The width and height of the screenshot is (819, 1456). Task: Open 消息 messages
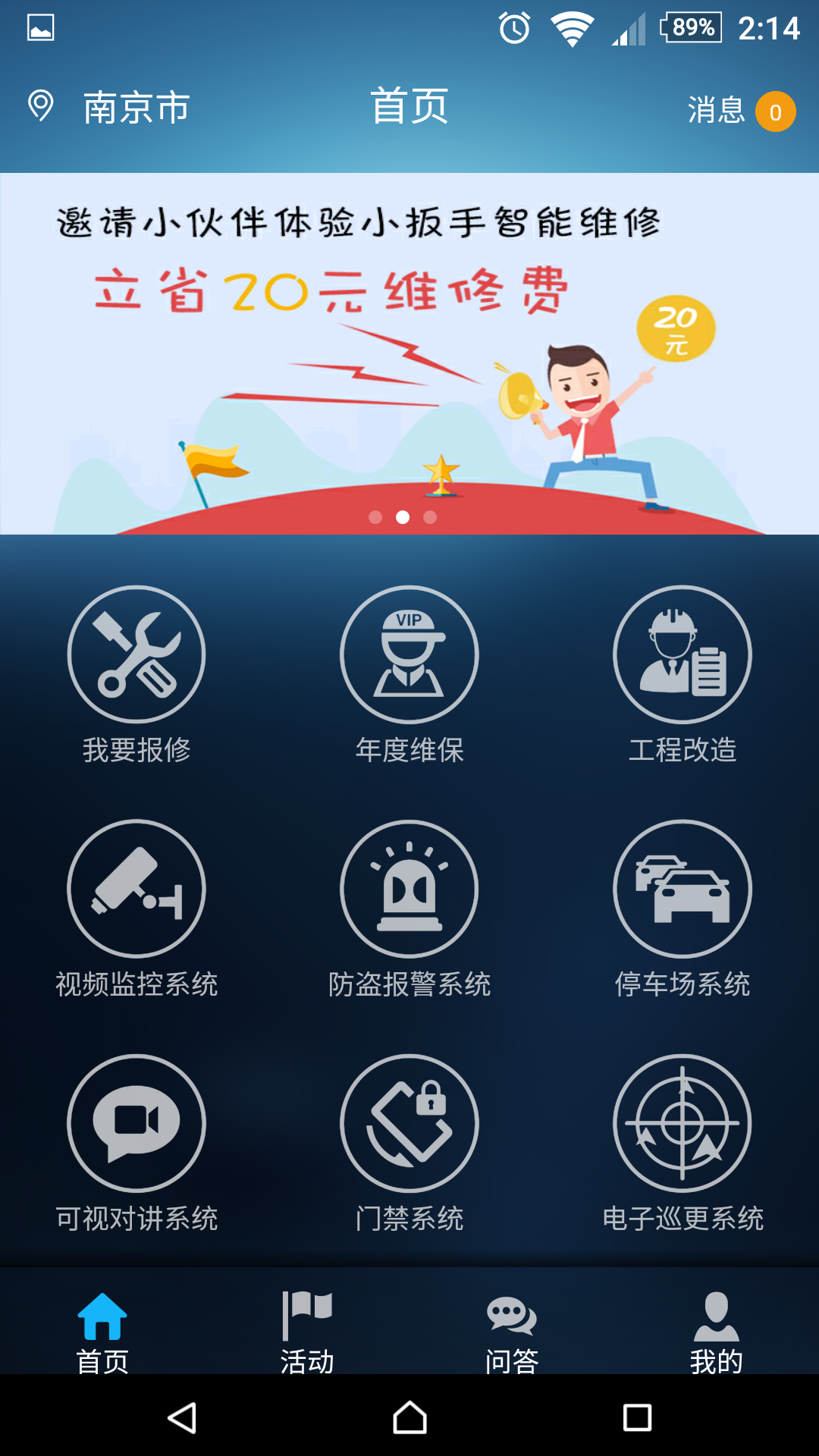pos(741,111)
